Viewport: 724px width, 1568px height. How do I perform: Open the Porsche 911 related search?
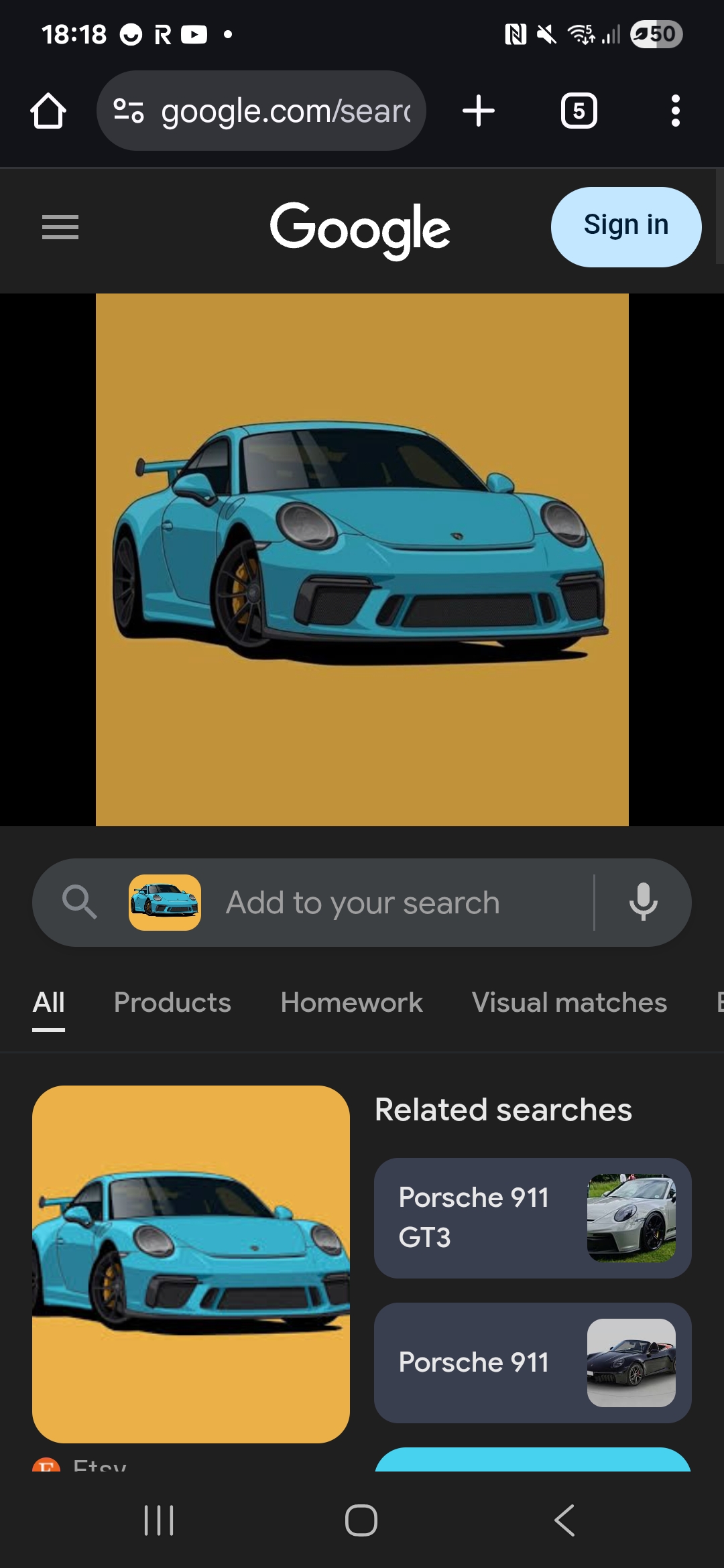coord(532,1362)
